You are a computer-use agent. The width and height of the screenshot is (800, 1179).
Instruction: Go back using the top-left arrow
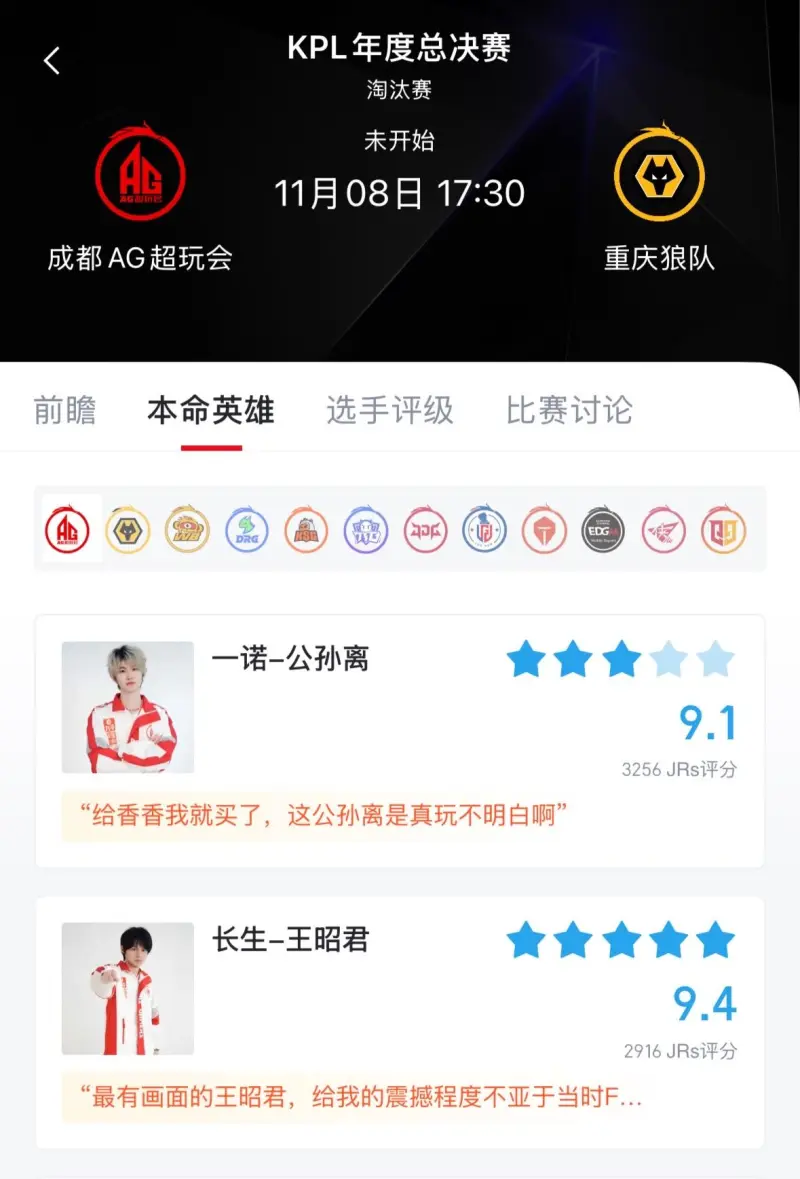[52, 61]
